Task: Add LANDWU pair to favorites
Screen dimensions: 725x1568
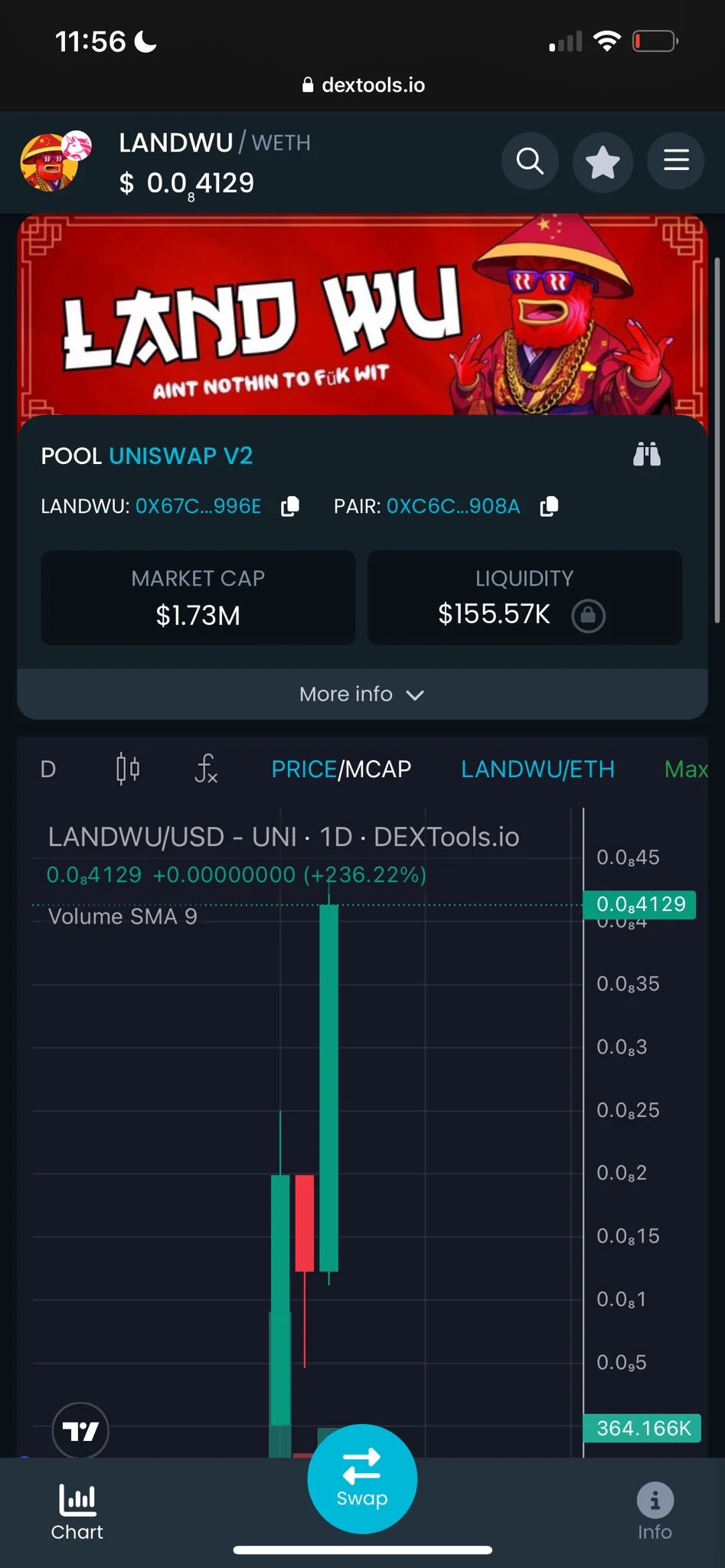Action: pos(603,162)
